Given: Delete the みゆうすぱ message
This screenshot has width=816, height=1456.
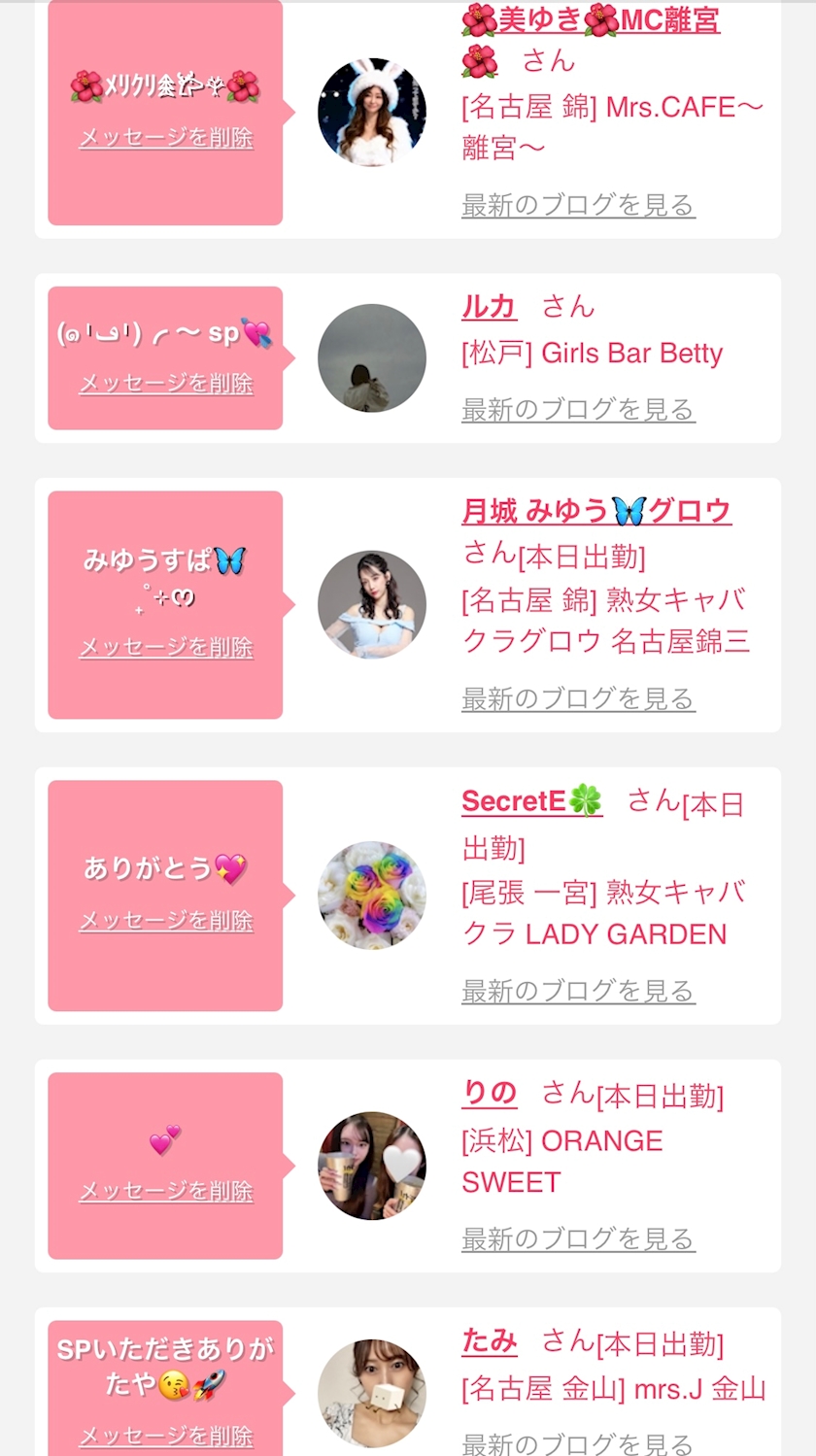Looking at the screenshot, I should click(x=166, y=648).
